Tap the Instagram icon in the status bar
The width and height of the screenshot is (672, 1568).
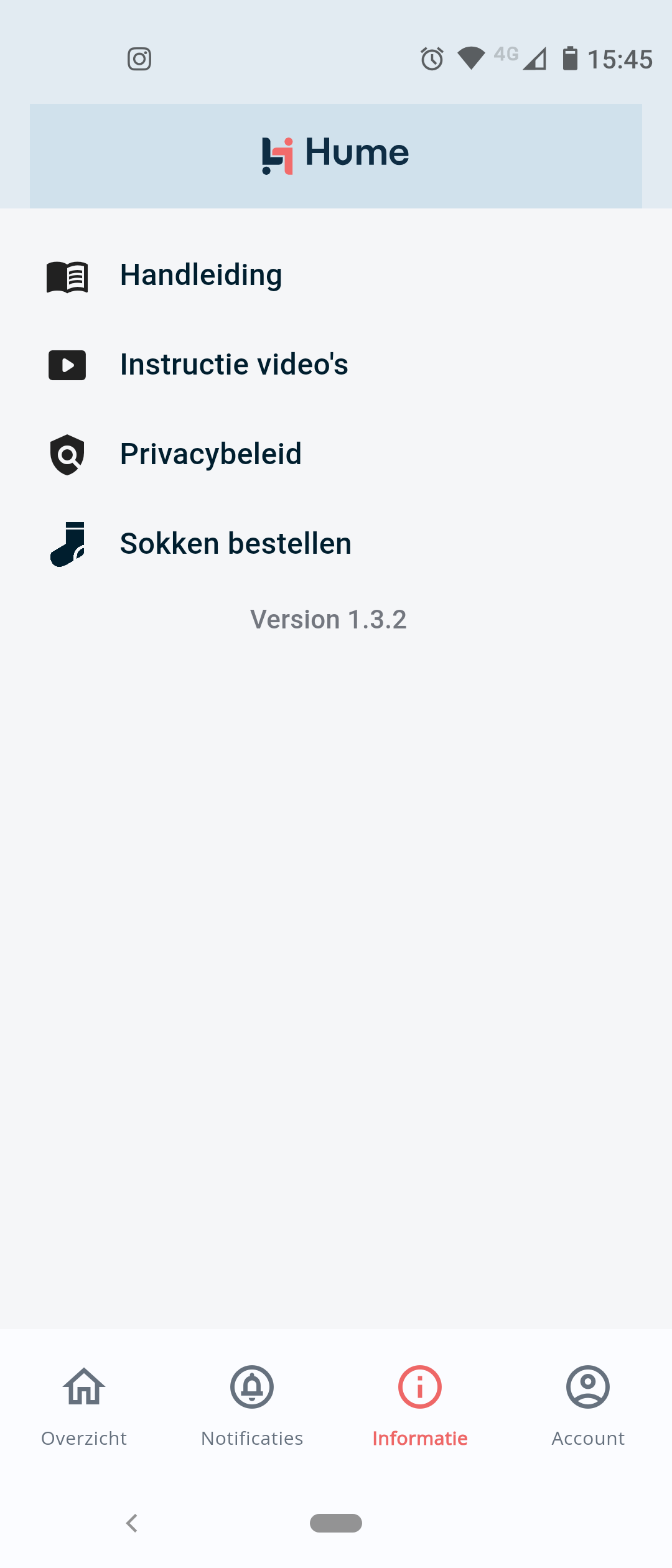(139, 58)
